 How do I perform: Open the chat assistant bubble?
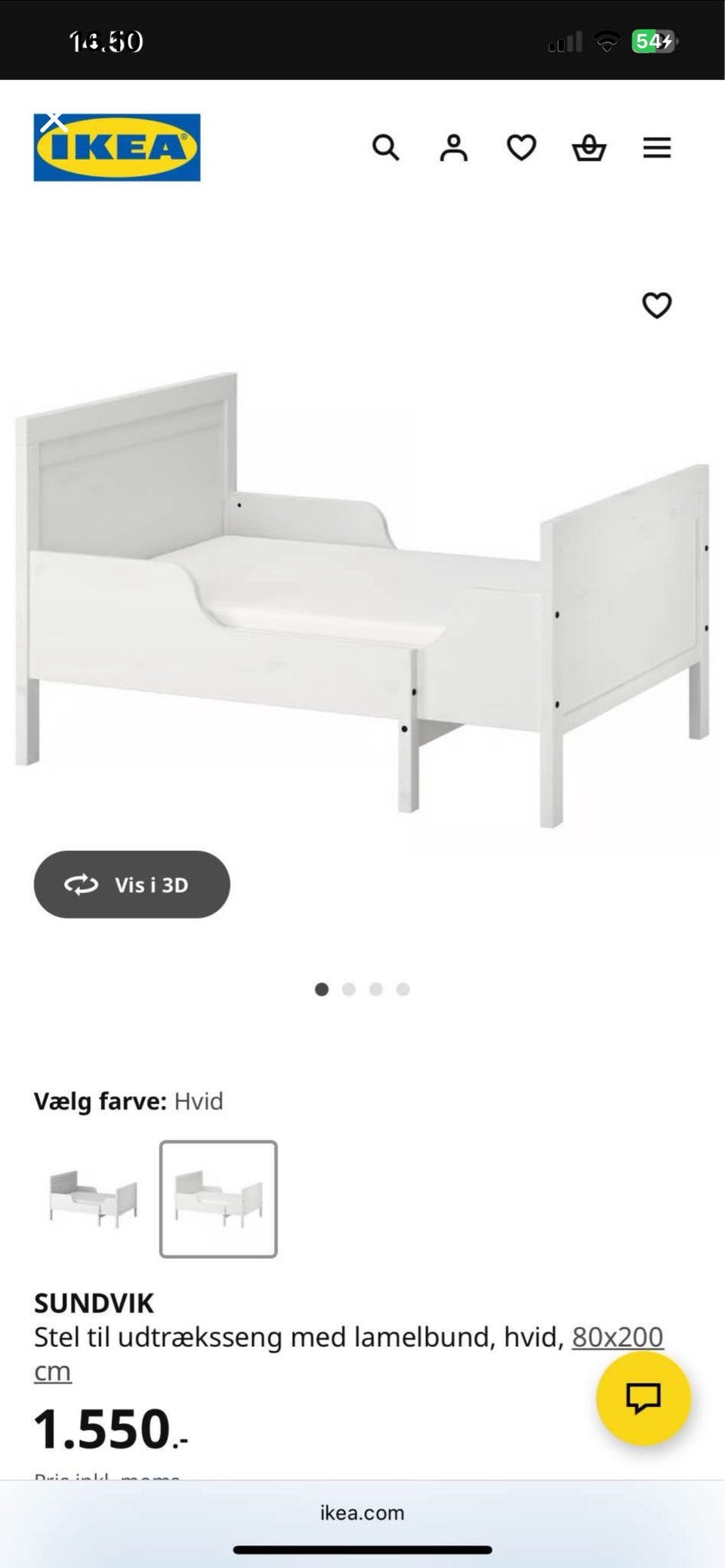pos(643,1397)
